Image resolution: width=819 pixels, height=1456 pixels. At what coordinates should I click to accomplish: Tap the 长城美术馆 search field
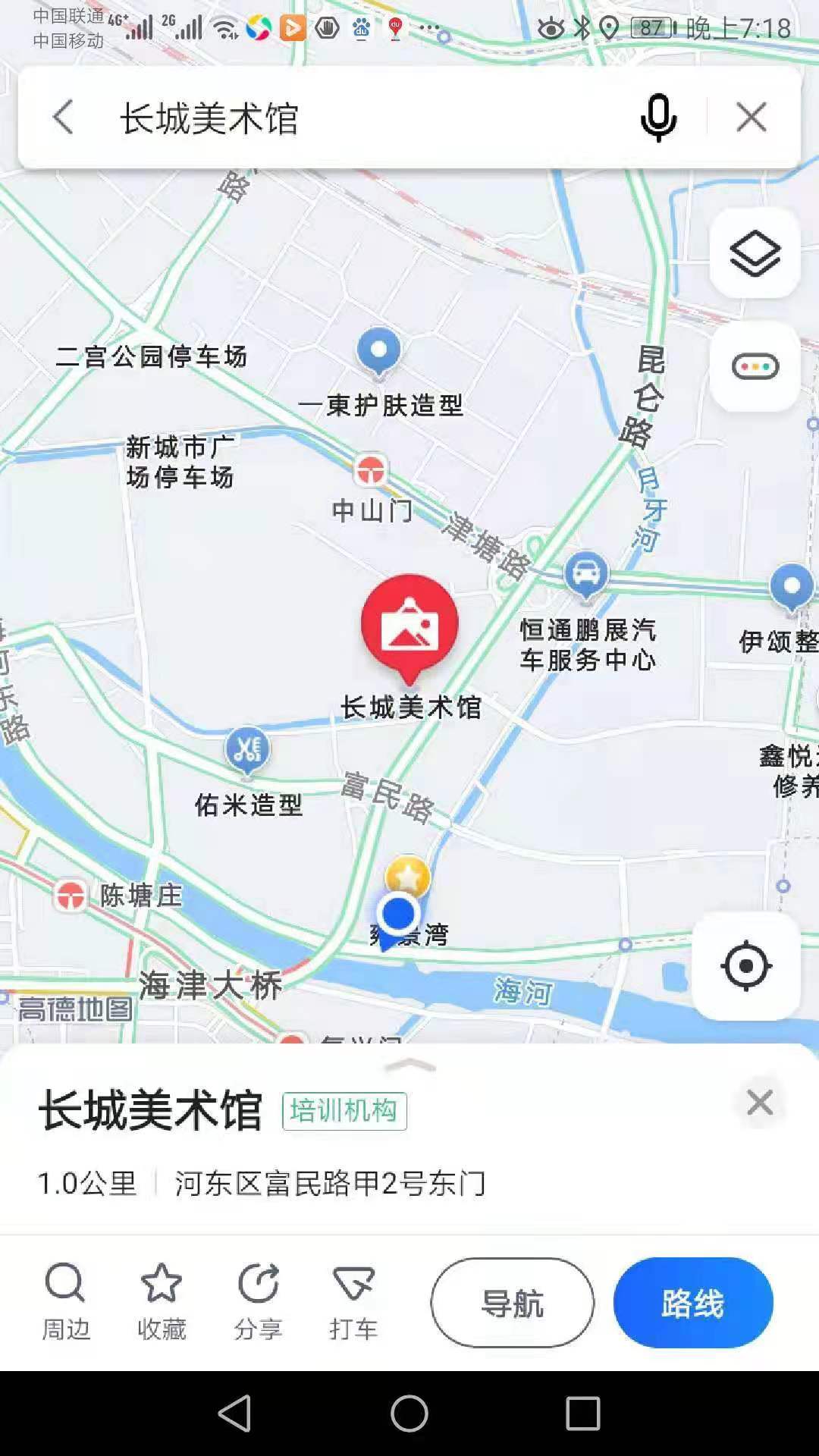coord(341,119)
